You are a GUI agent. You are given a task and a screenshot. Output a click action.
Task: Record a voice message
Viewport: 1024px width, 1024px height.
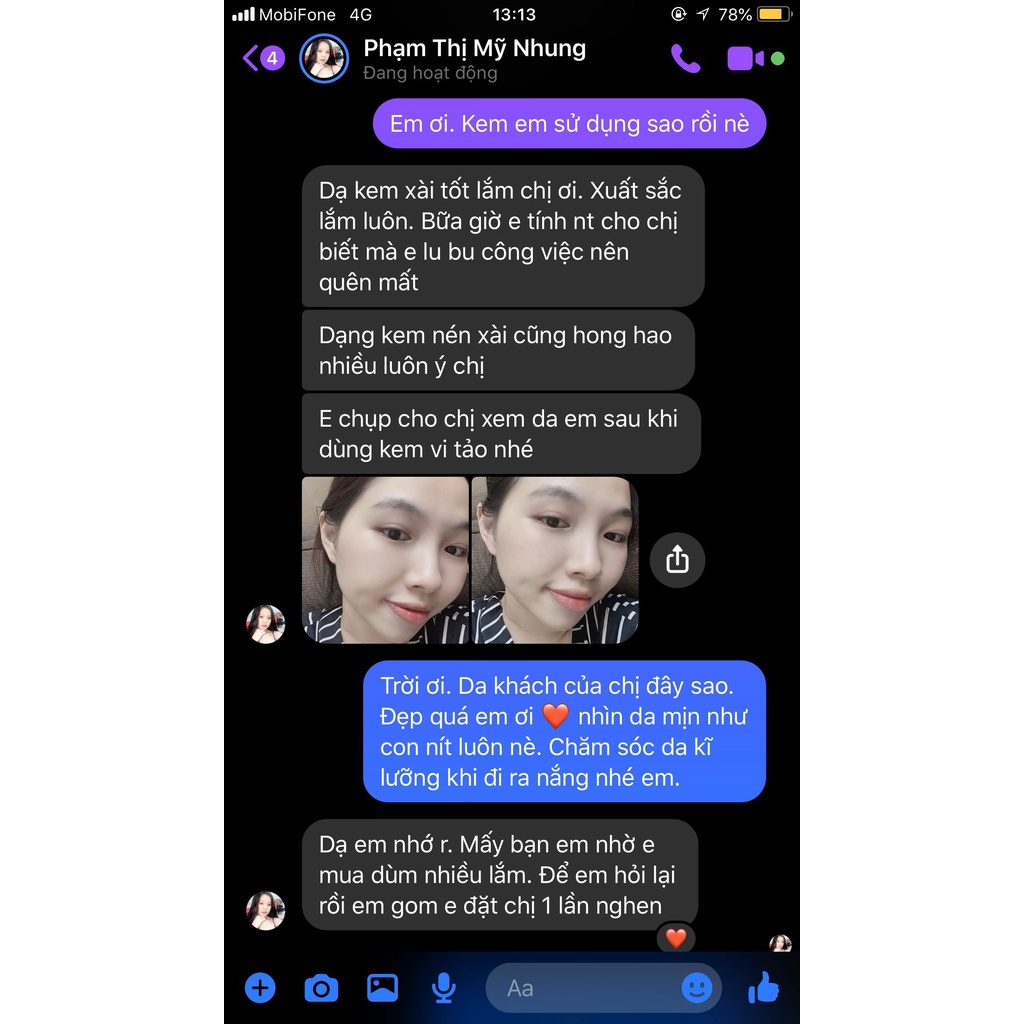[443, 988]
